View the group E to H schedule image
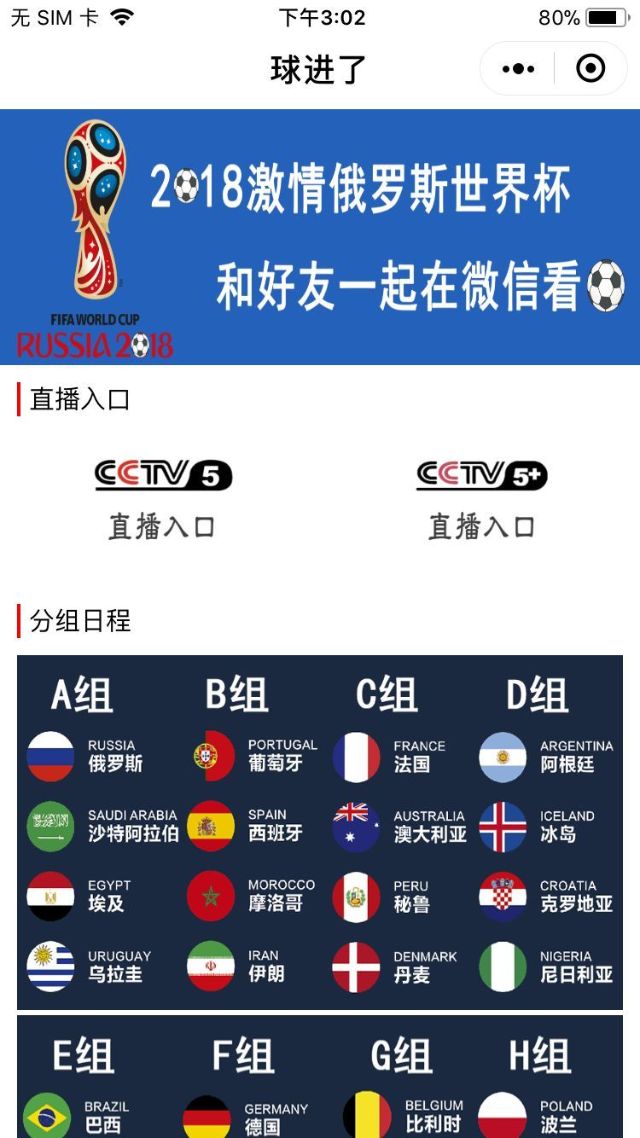Image resolution: width=640 pixels, height=1138 pixels. pos(320,1080)
